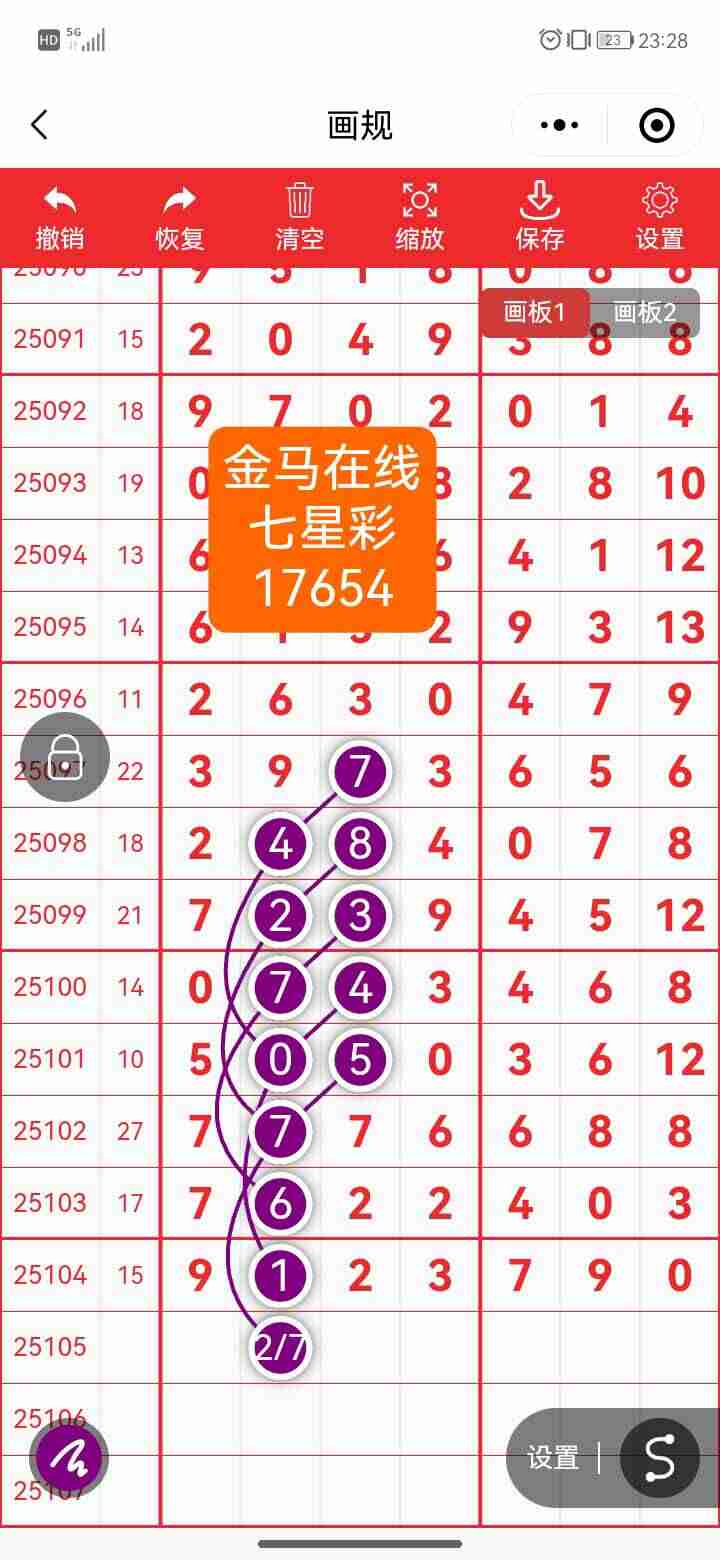Tap the circled purple 7 marker in row 25097
This screenshot has height=1560, width=720.
pyautogui.click(x=360, y=771)
